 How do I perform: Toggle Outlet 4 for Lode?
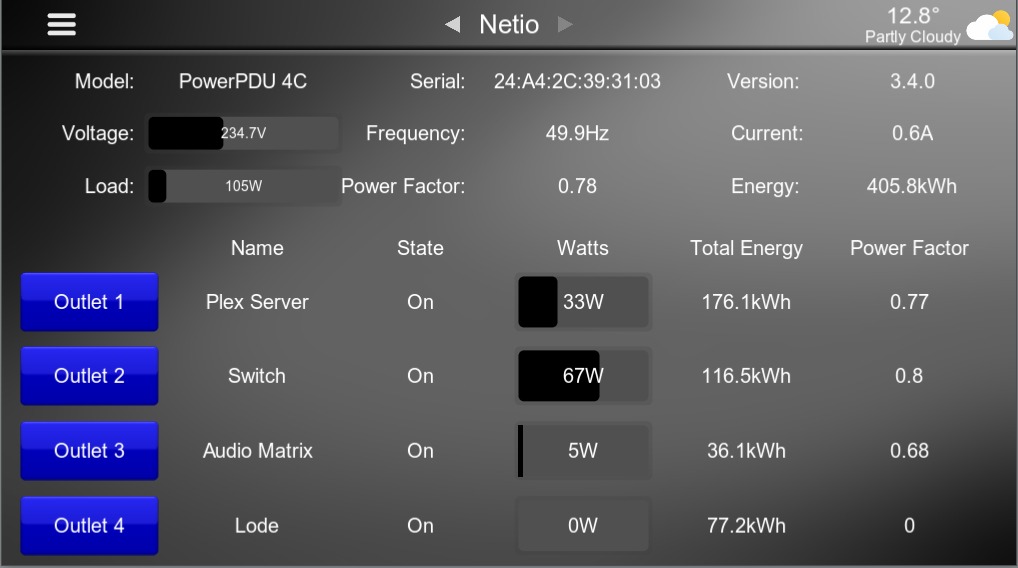click(x=89, y=525)
